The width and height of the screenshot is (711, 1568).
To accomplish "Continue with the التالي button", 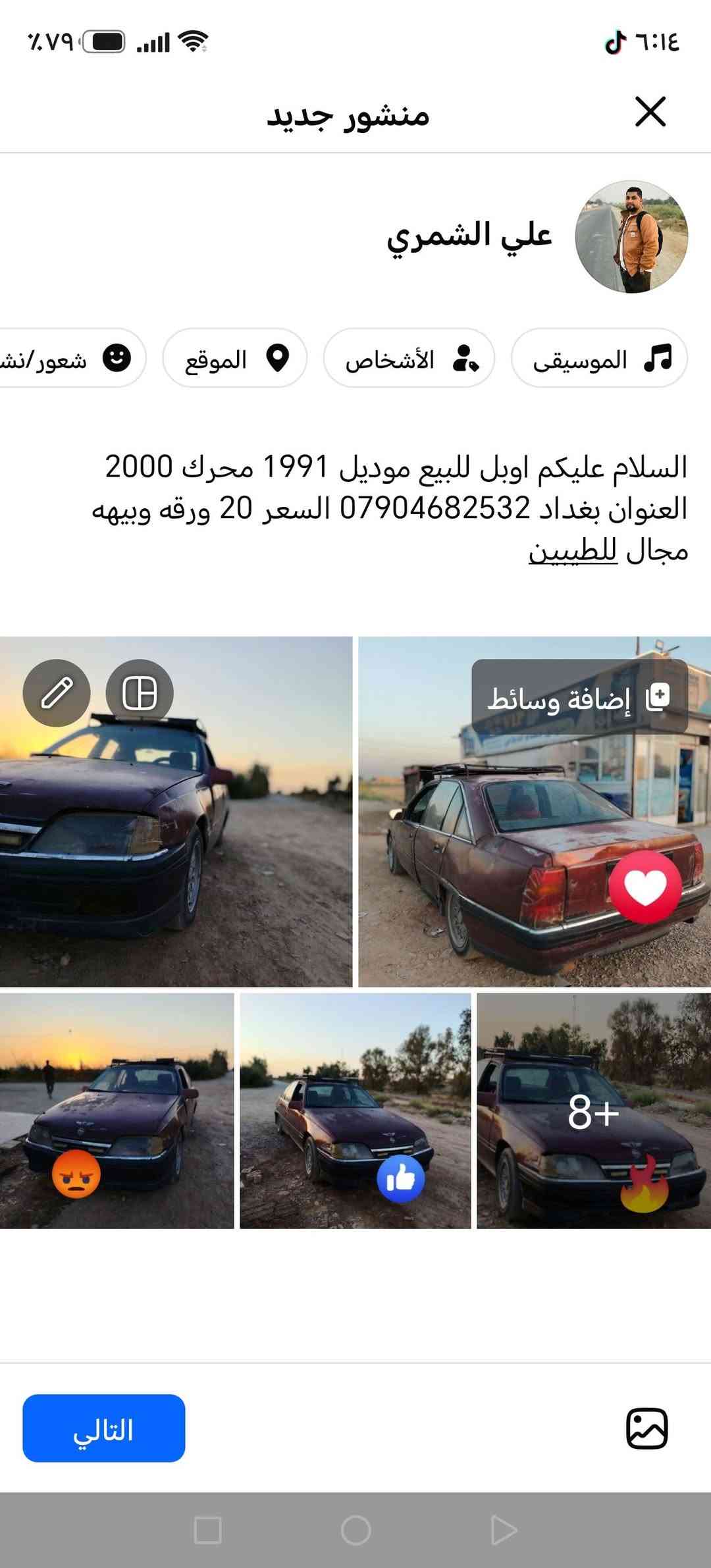I will 104,1428.
